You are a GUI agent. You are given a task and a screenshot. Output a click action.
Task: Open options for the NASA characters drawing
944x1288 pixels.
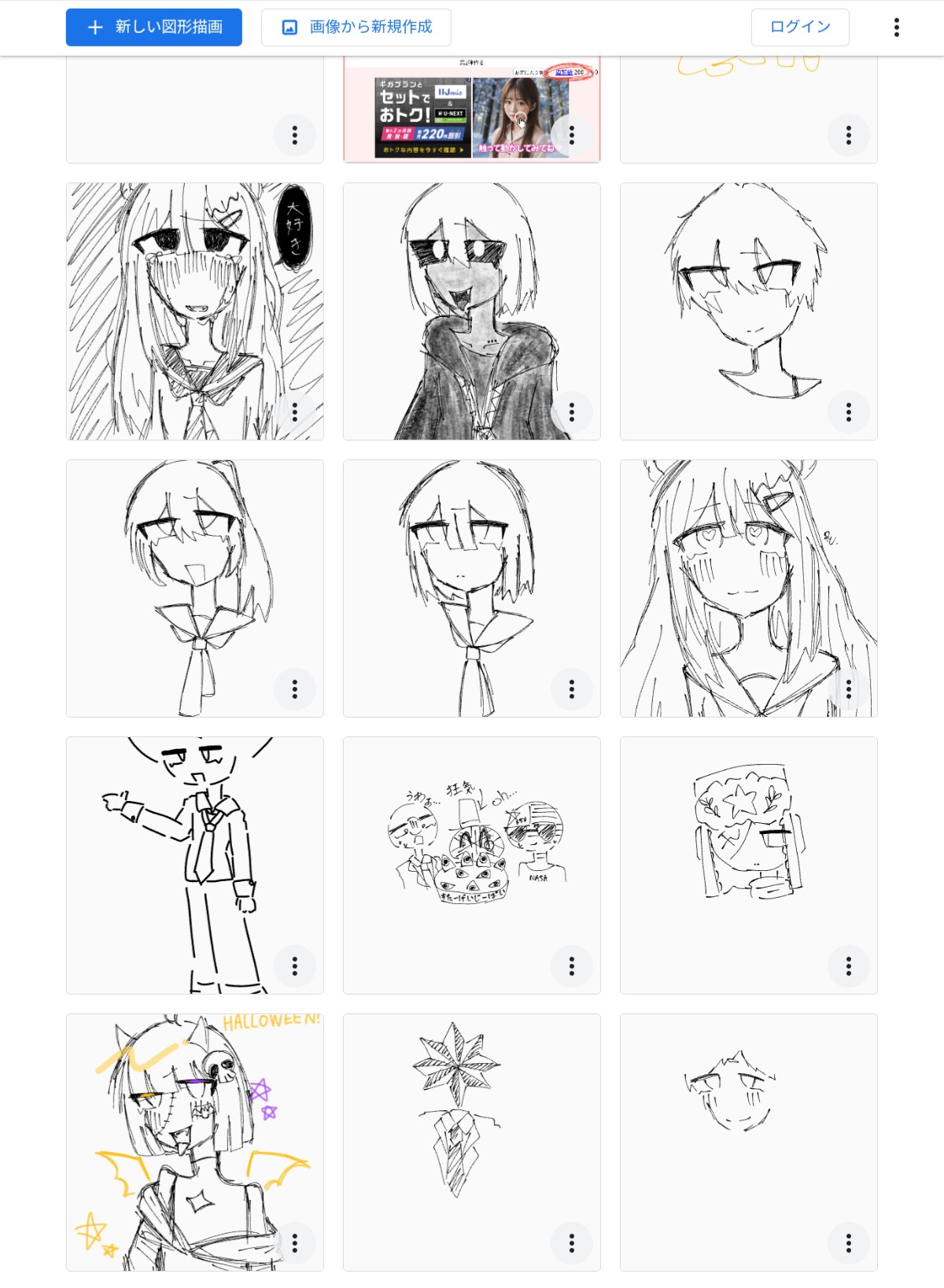pyautogui.click(x=572, y=966)
